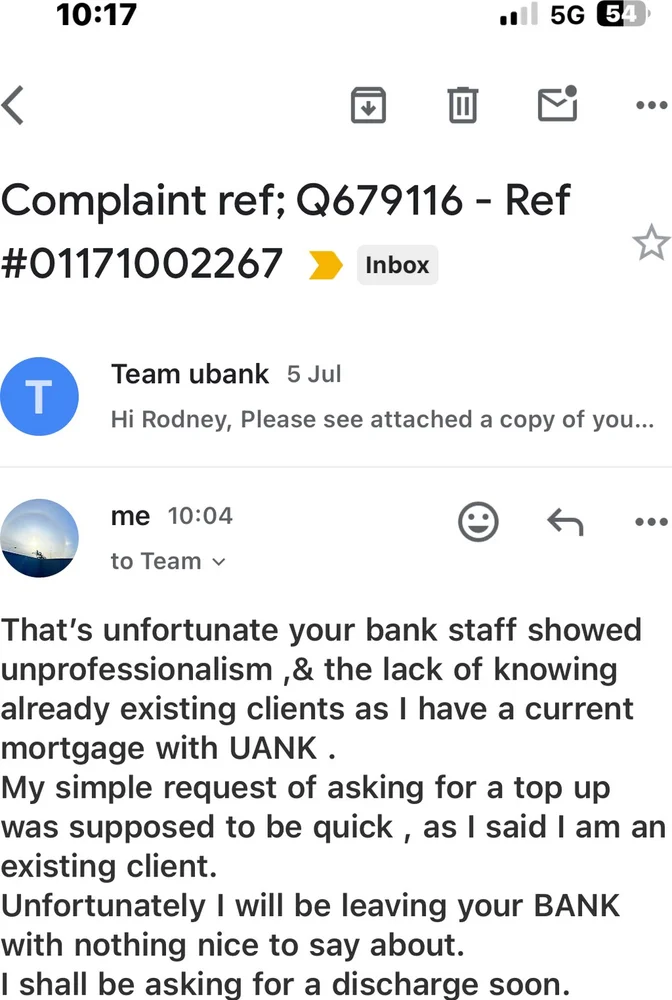Image resolution: width=672 pixels, height=1000 pixels.
Task: Expand the 'to Team' recipient details
Action: pyautogui.click(x=168, y=561)
